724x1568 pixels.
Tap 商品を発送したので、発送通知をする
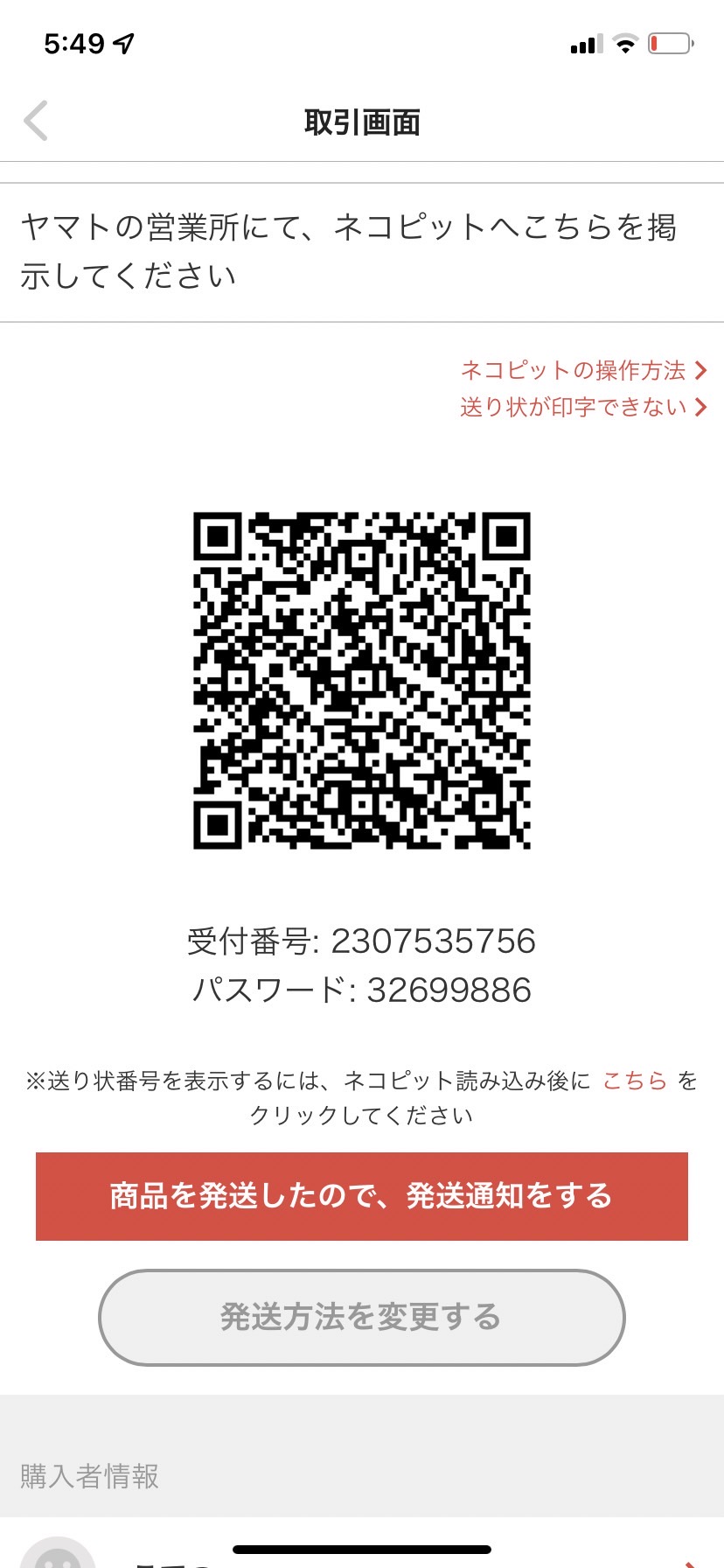pos(362,1196)
